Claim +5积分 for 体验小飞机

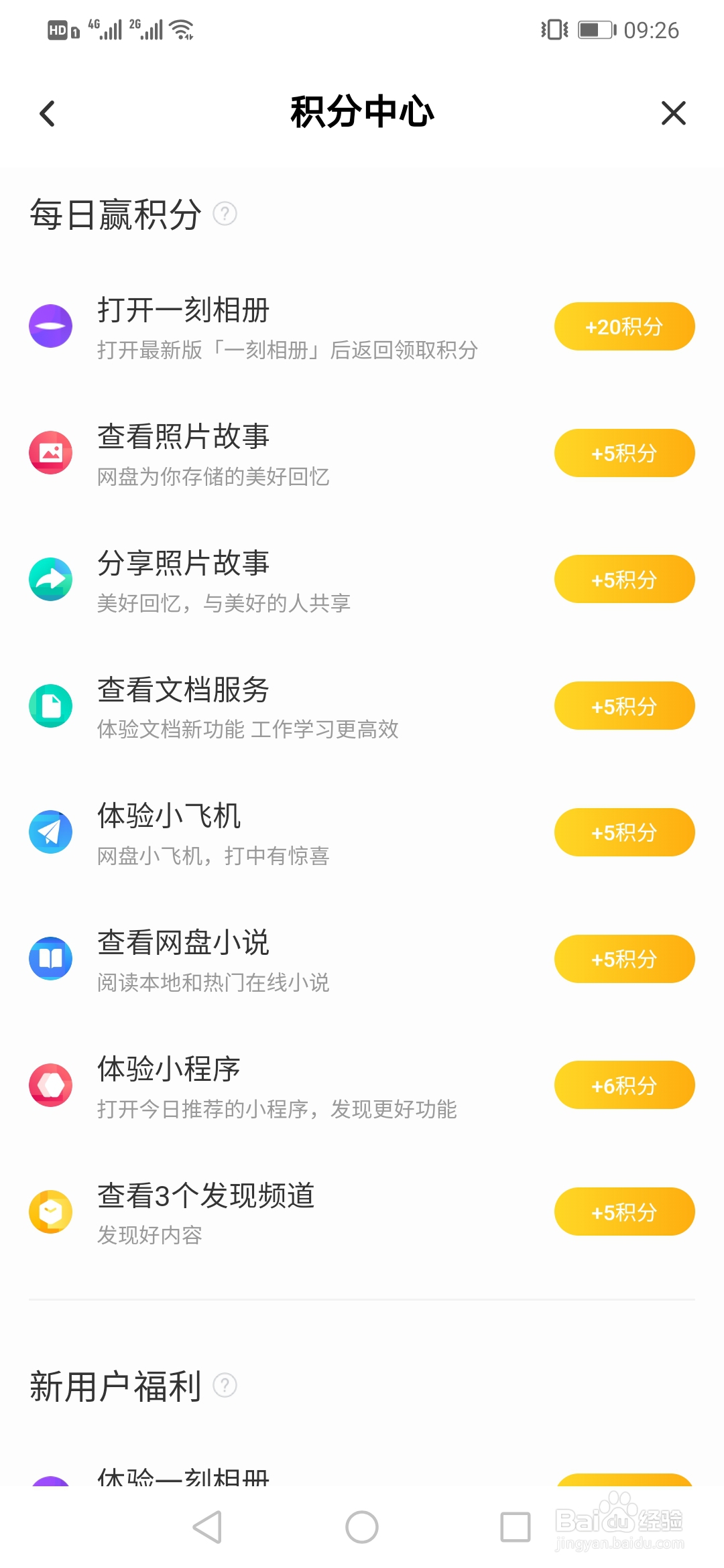624,832
